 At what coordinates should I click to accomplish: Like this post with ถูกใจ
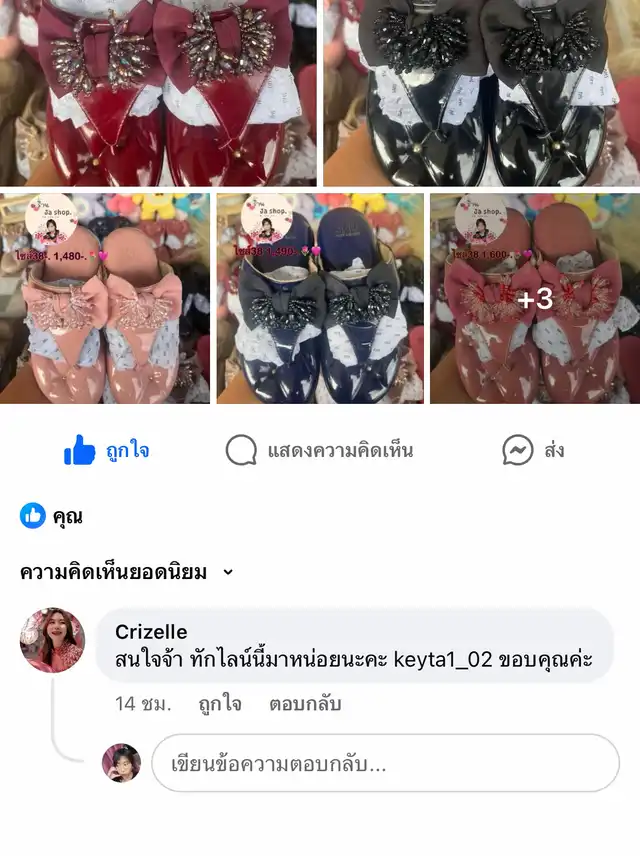tap(107, 450)
